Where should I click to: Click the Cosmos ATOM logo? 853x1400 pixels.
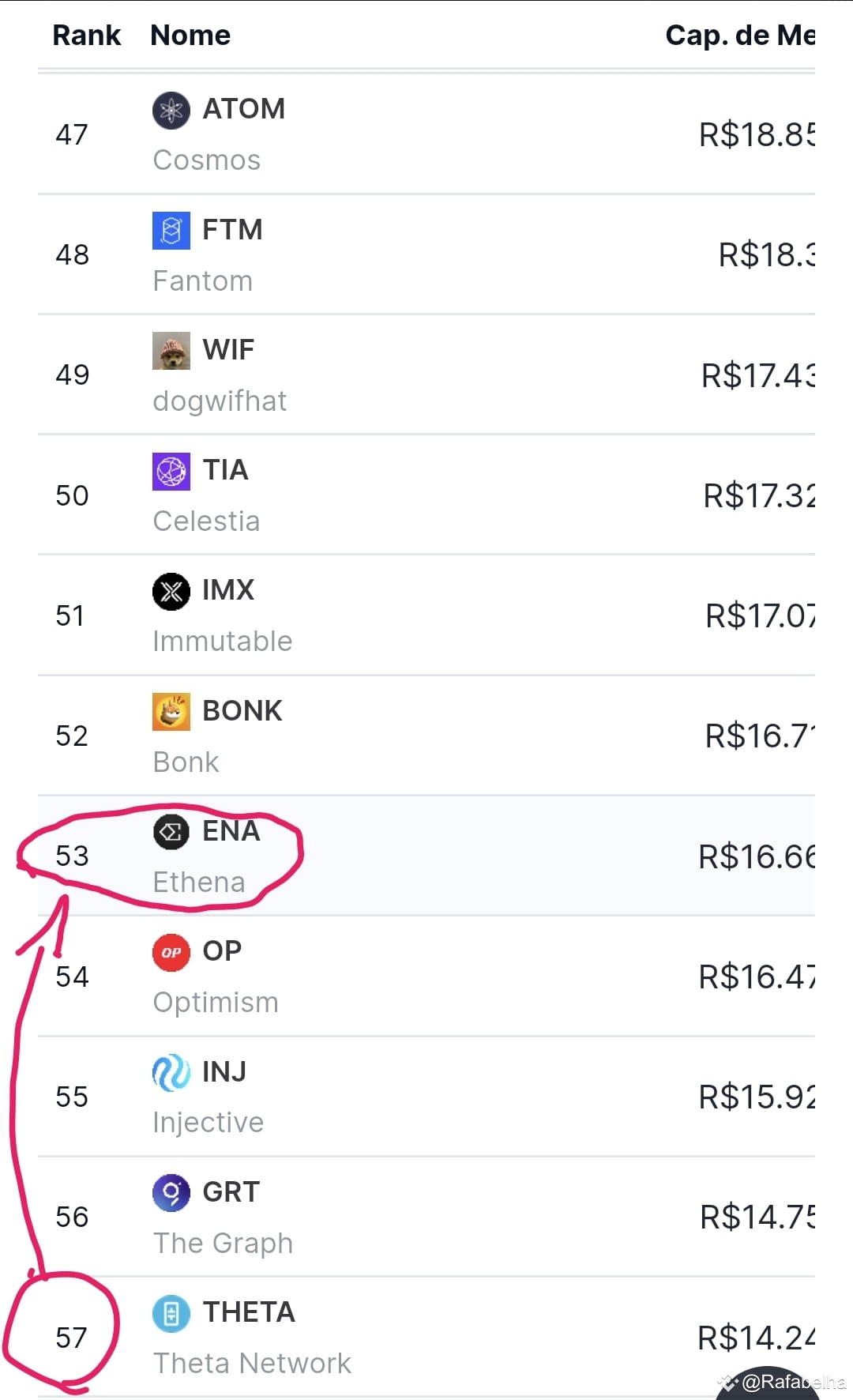tap(171, 111)
